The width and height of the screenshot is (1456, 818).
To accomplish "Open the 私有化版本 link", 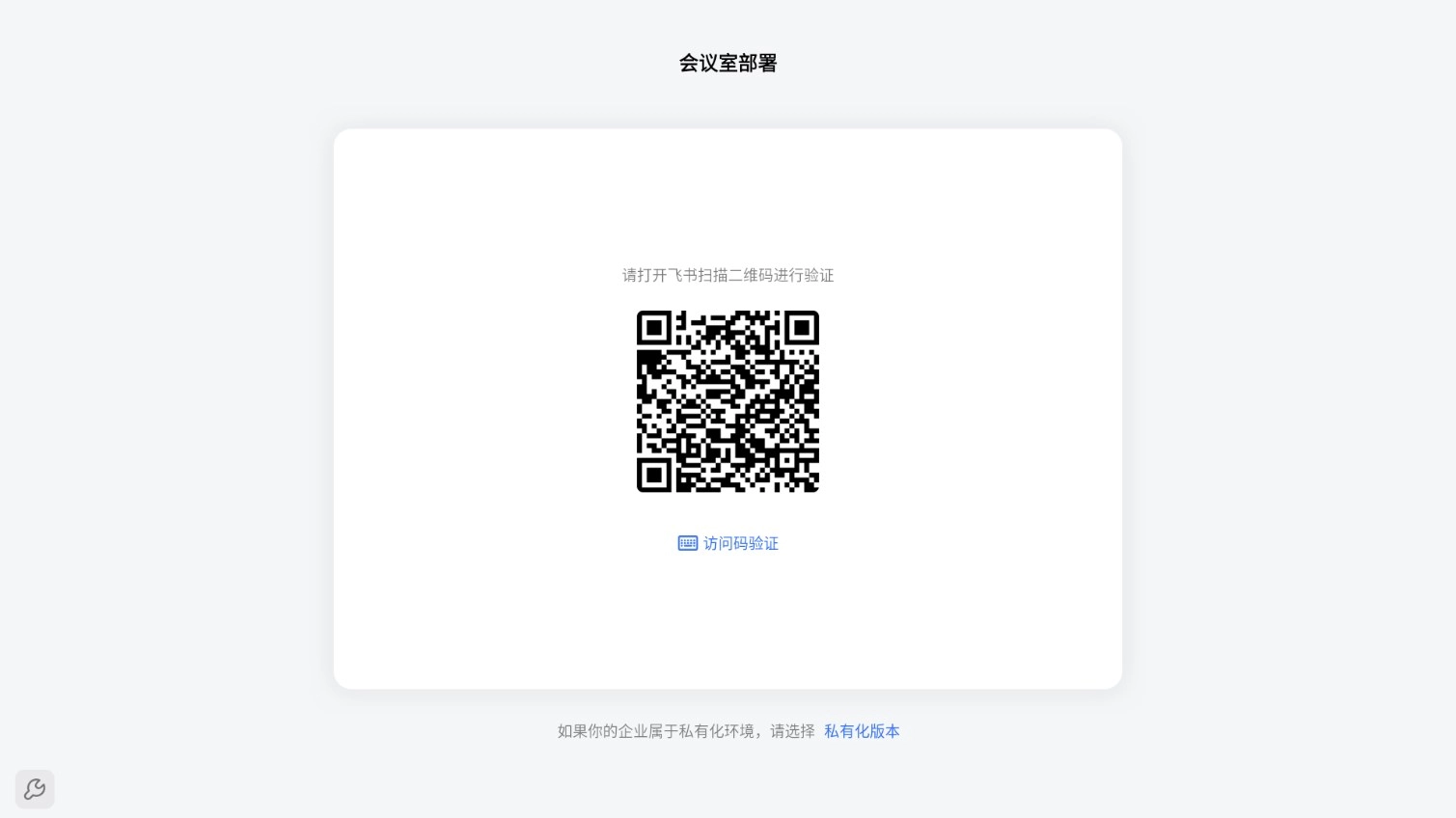I will tap(861, 731).
